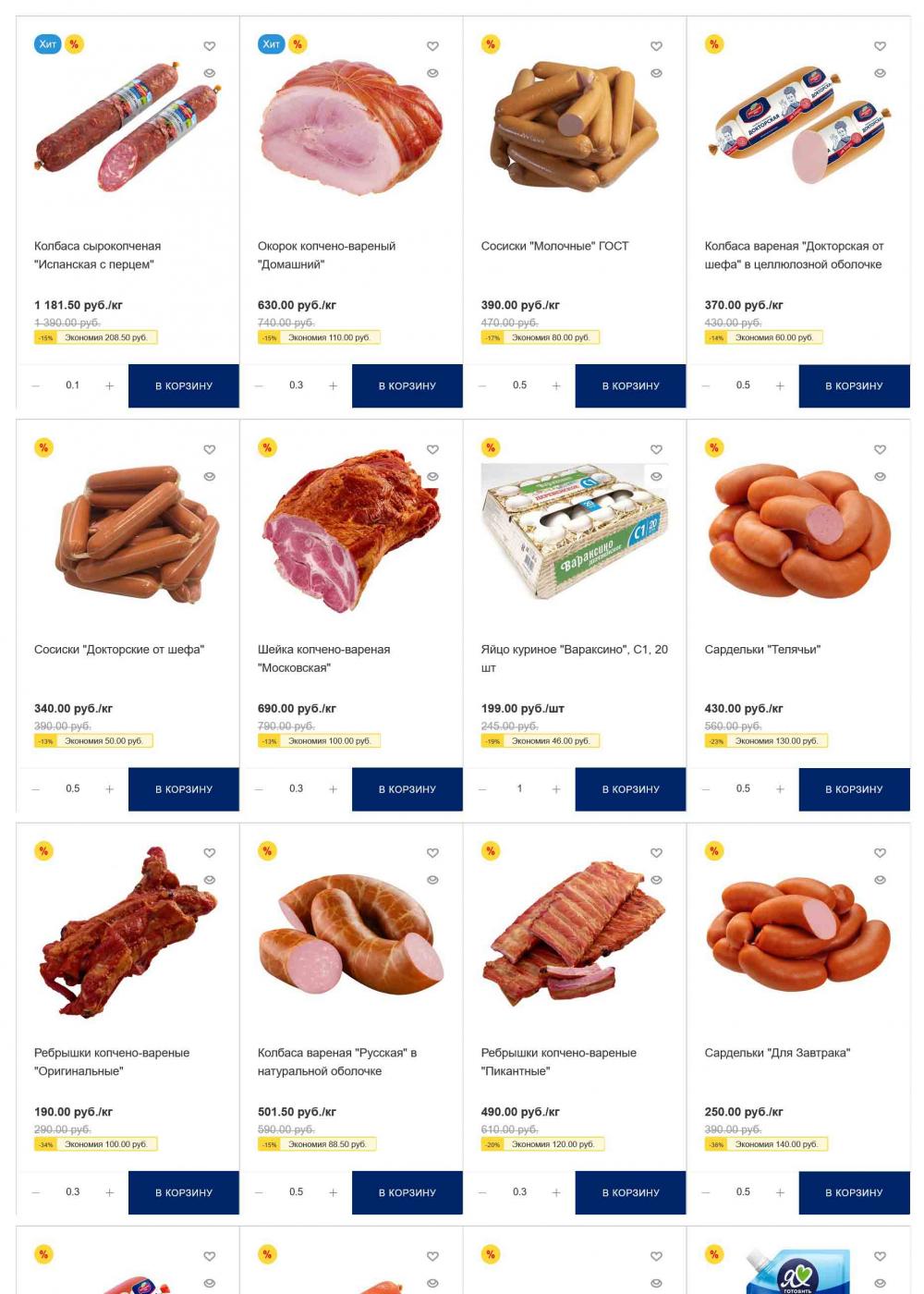Image resolution: width=924 pixels, height=1294 pixels.
Task: Increase quantity of Сардельки "Для Завтрака"
Action: pyautogui.click(x=780, y=1192)
